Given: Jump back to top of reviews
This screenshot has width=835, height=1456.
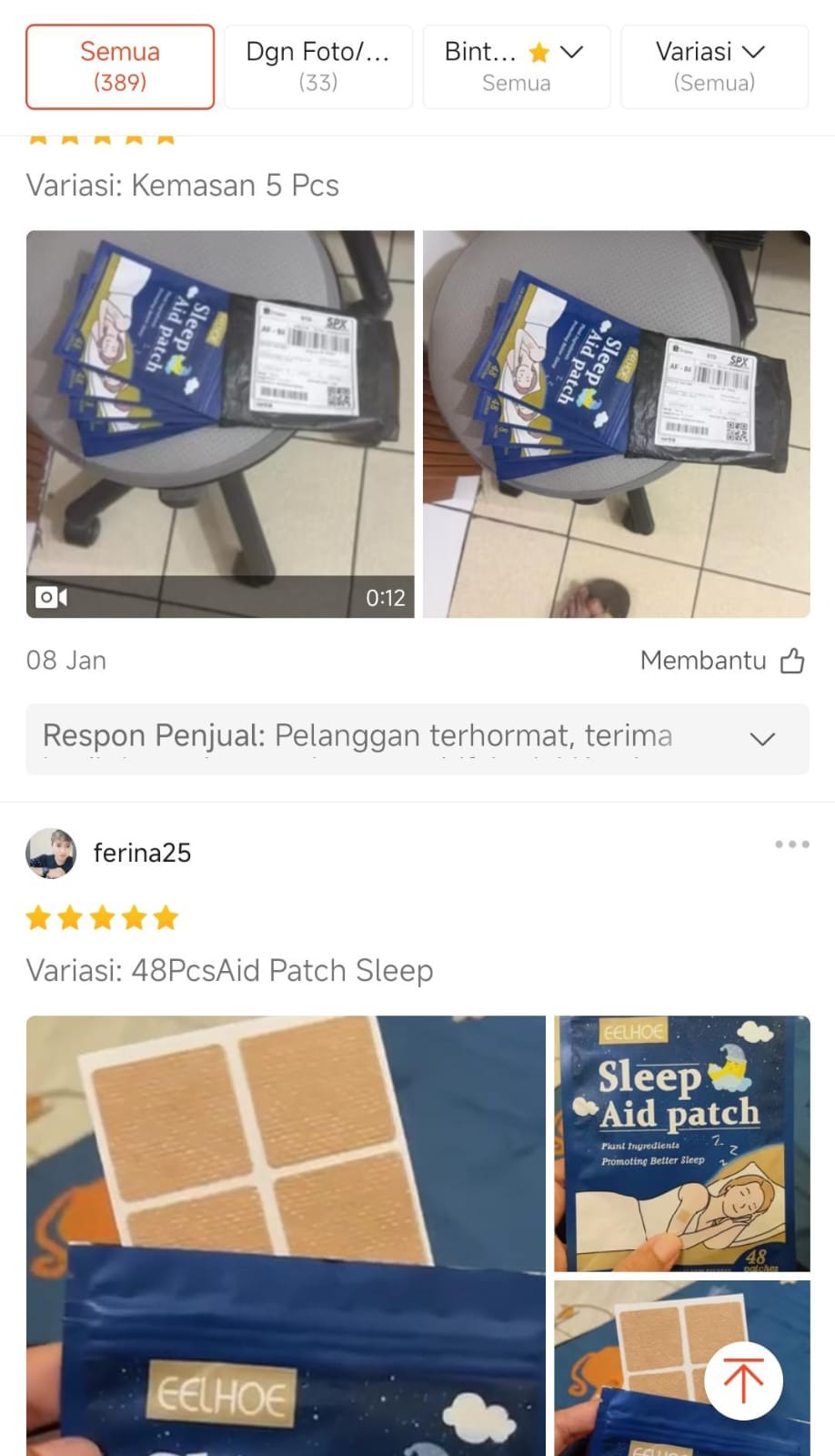Looking at the screenshot, I should pos(742,1380).
